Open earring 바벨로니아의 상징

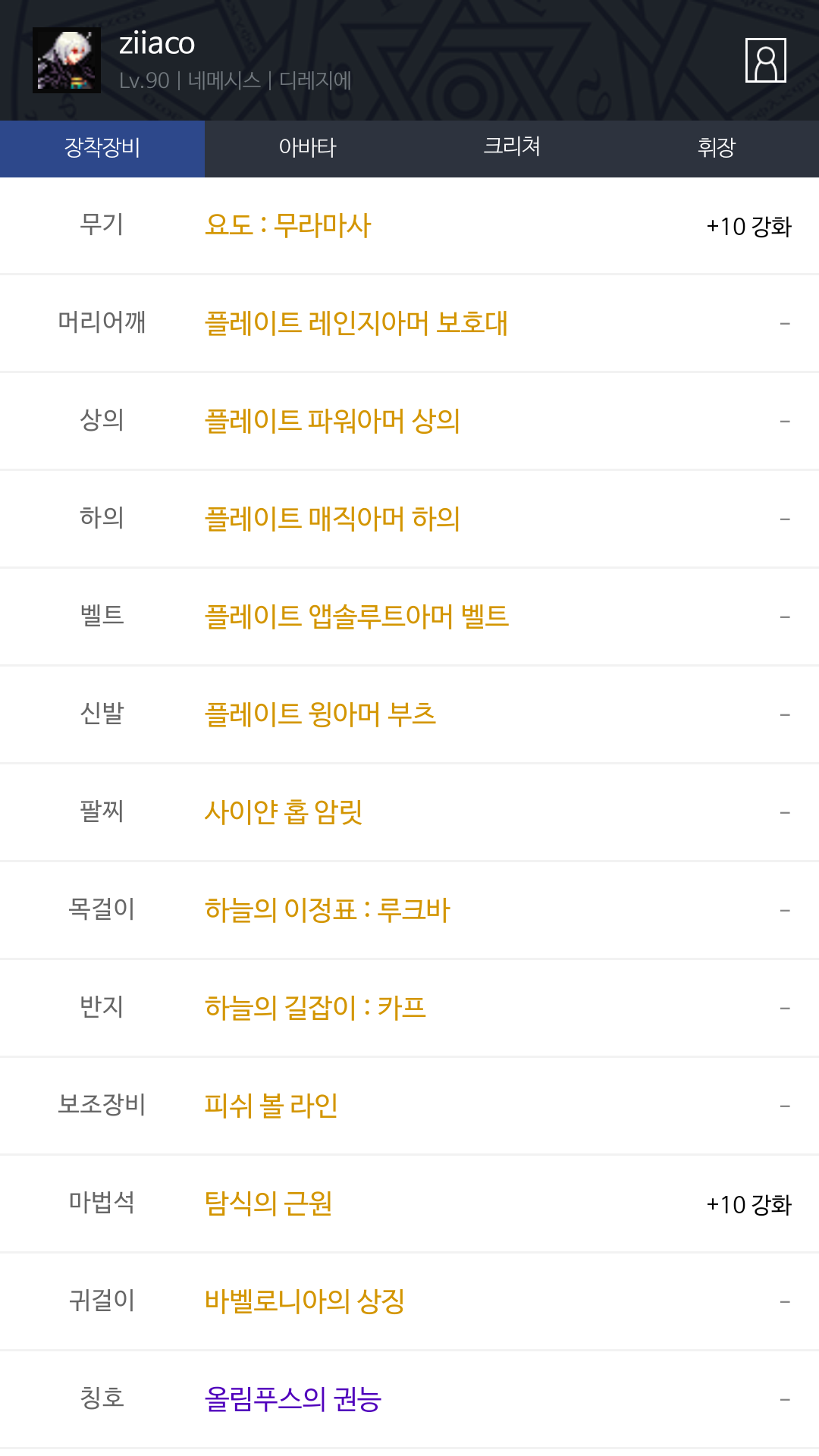tap(305, 1302)
